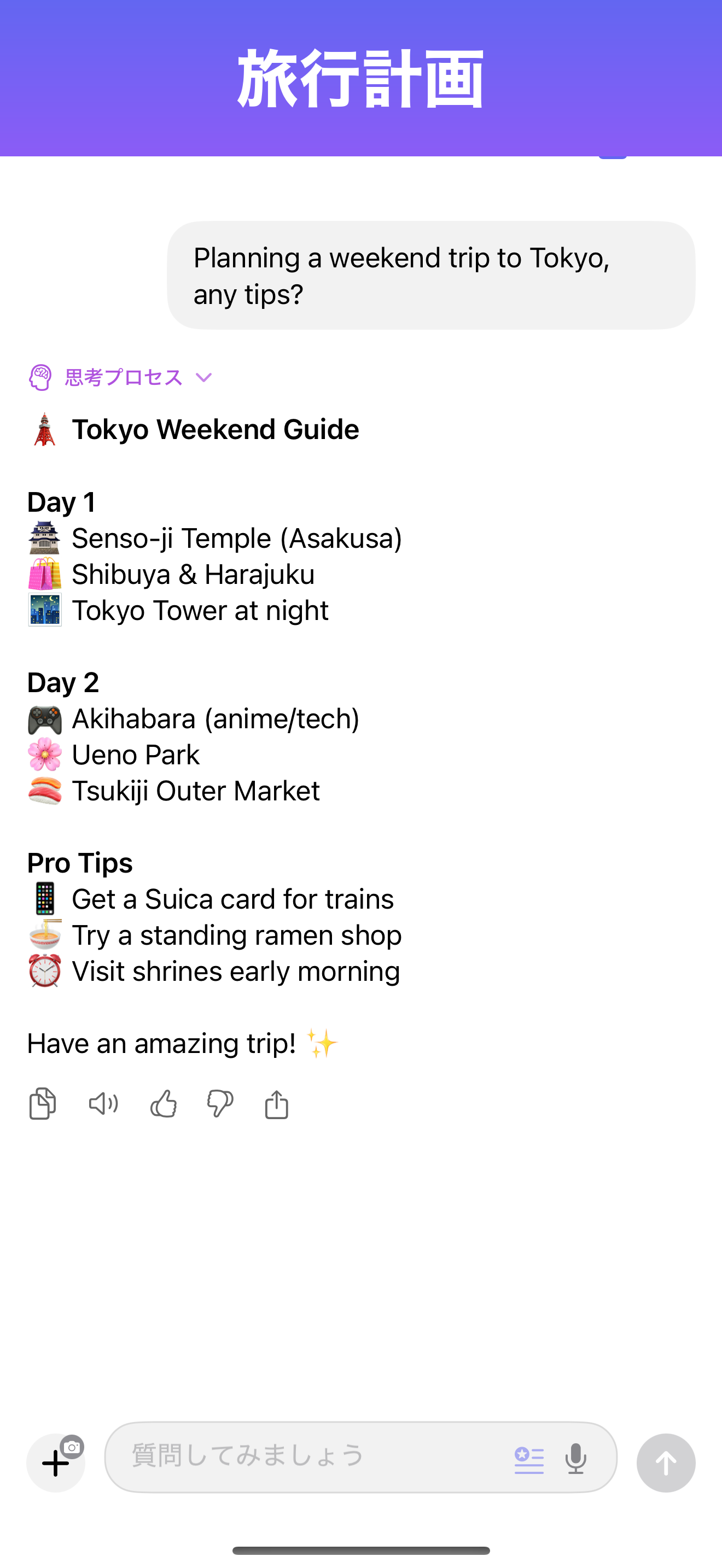
Task: Tap the Senso-ji Temple list item
Action: (215, 537)
